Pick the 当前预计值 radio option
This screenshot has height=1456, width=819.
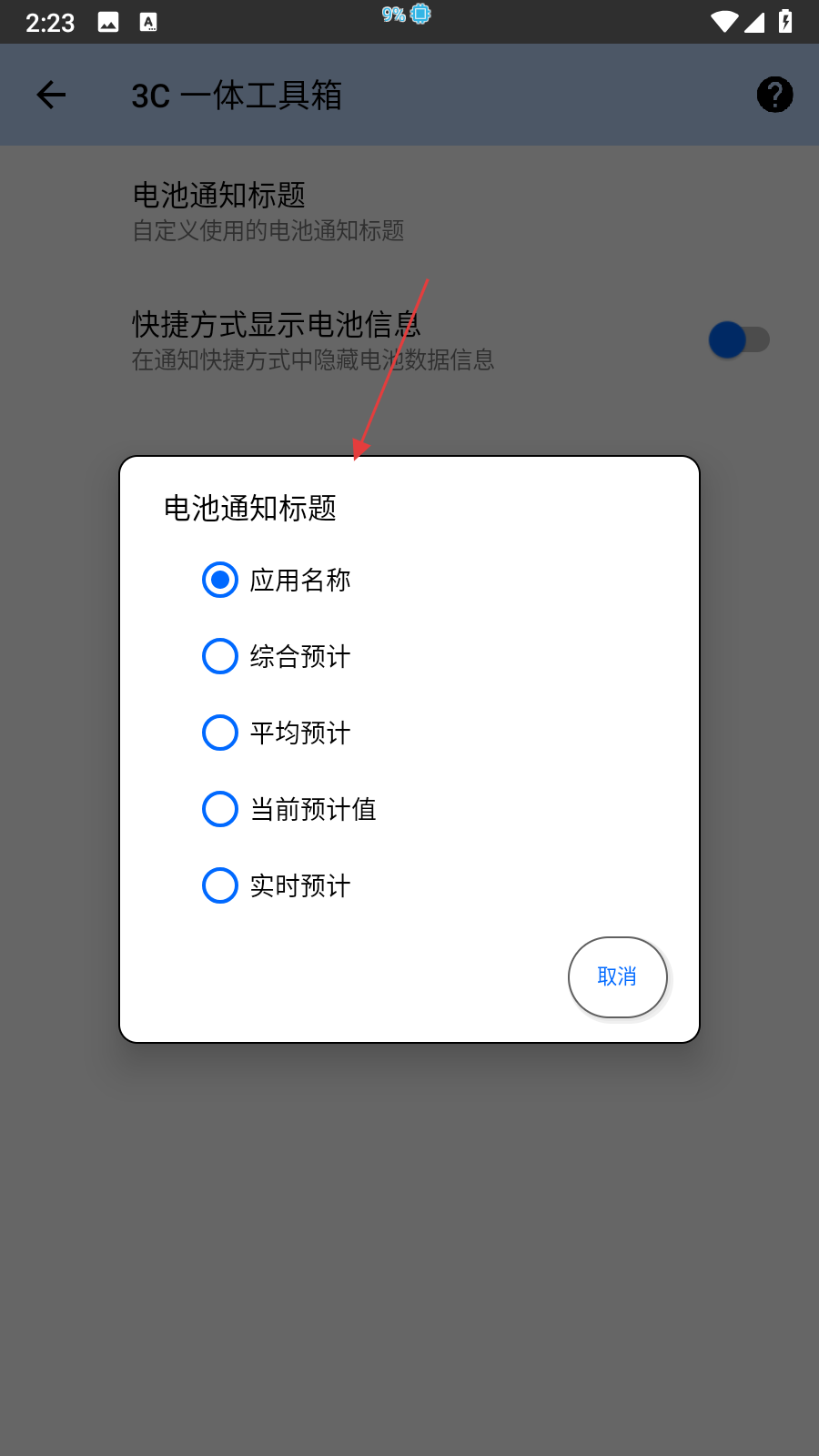(x=220, y=809)
